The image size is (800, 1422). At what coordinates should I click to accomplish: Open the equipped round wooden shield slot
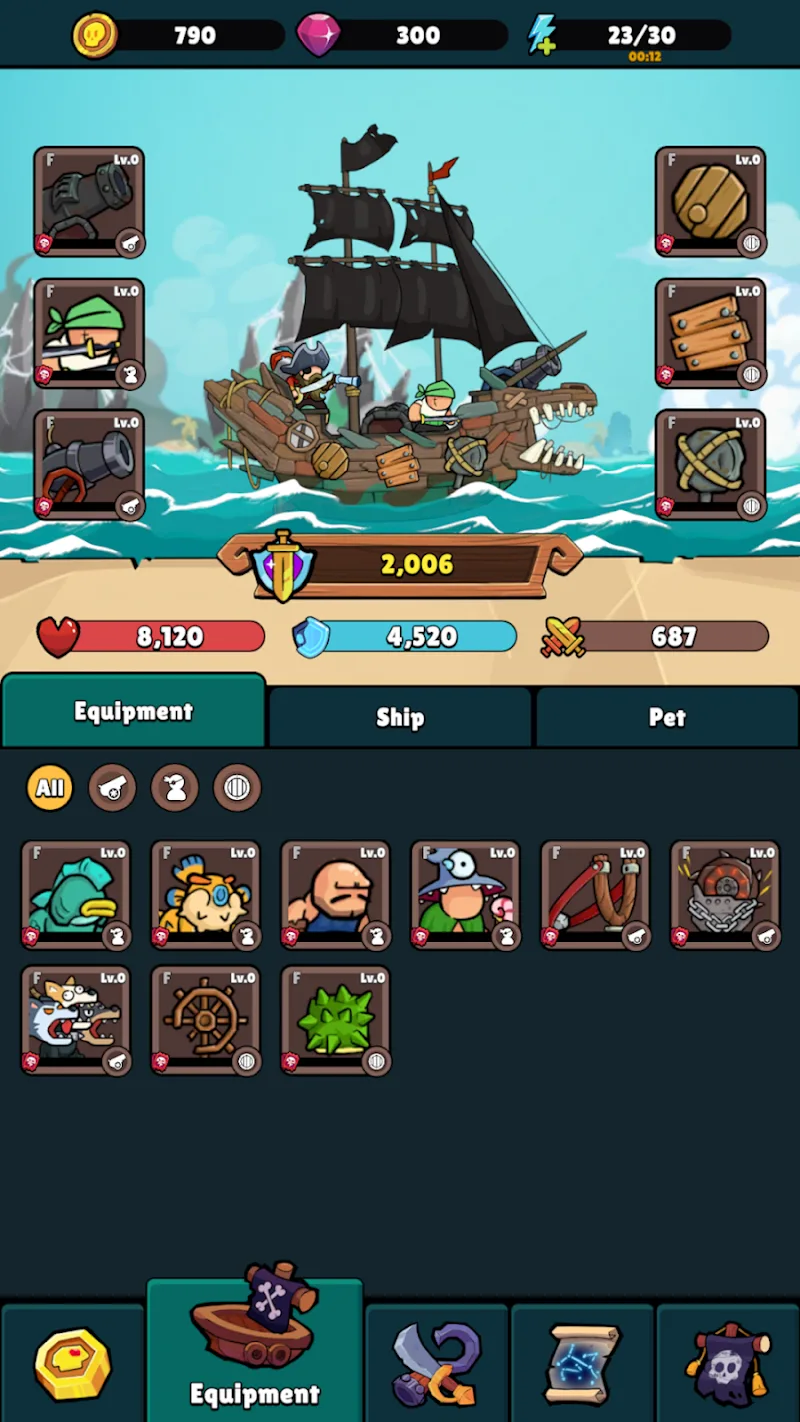tap(710, 202)
